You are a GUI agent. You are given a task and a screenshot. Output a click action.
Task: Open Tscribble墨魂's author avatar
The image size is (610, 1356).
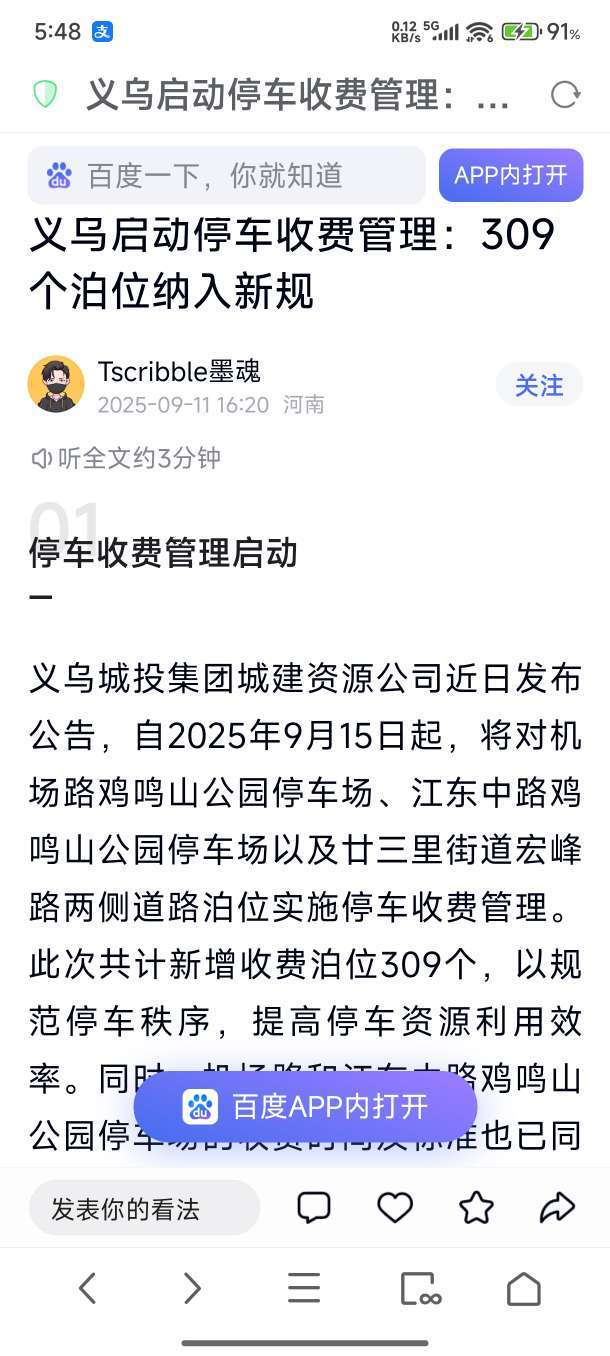click(x=56, y=385)
